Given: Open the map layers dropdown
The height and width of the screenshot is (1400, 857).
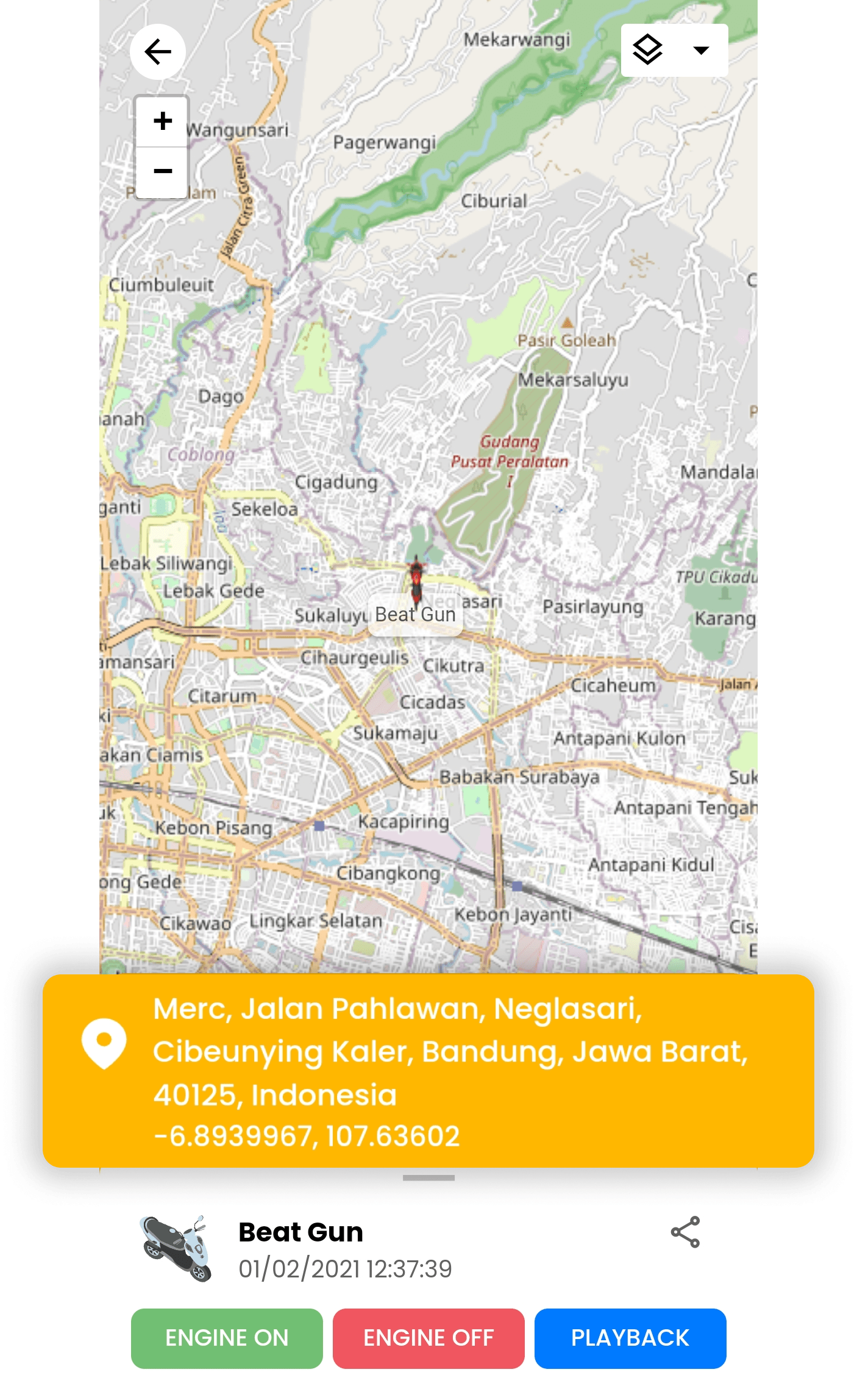Looking at the screenshot, I should coord(674,51).
